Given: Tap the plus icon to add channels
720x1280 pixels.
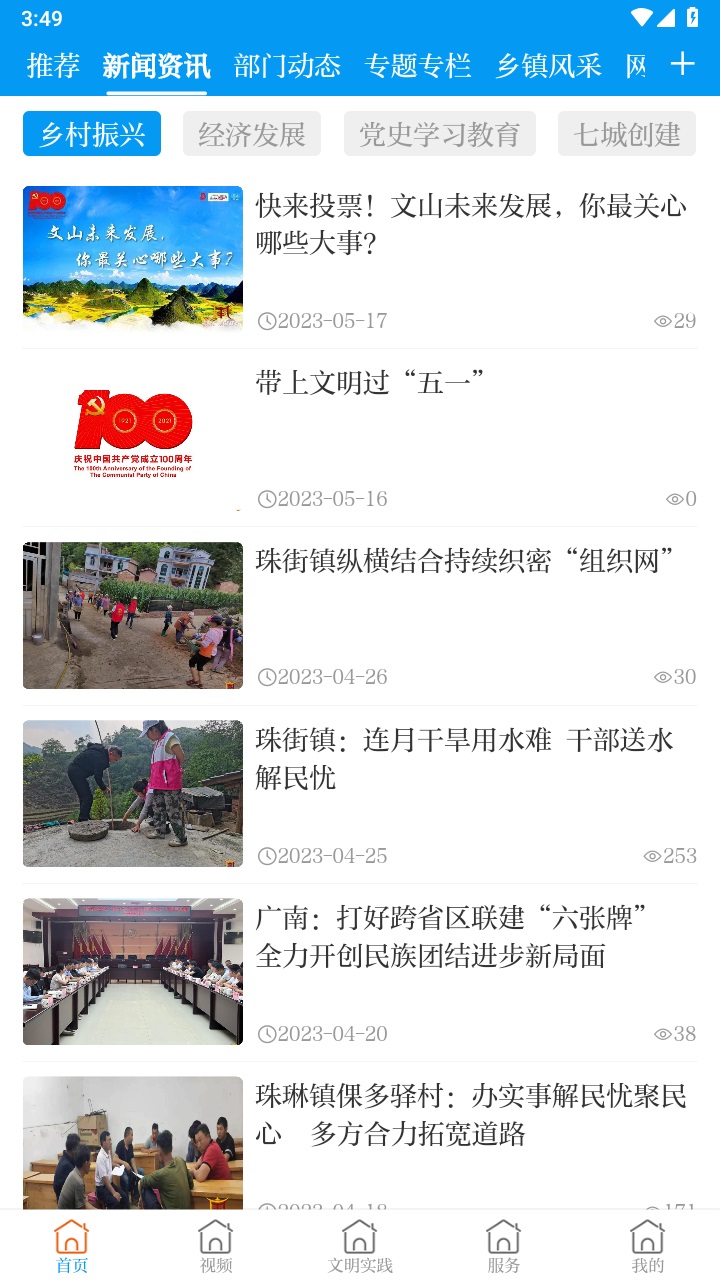Looking at the screenshot, I should click(x=682, y=65).
